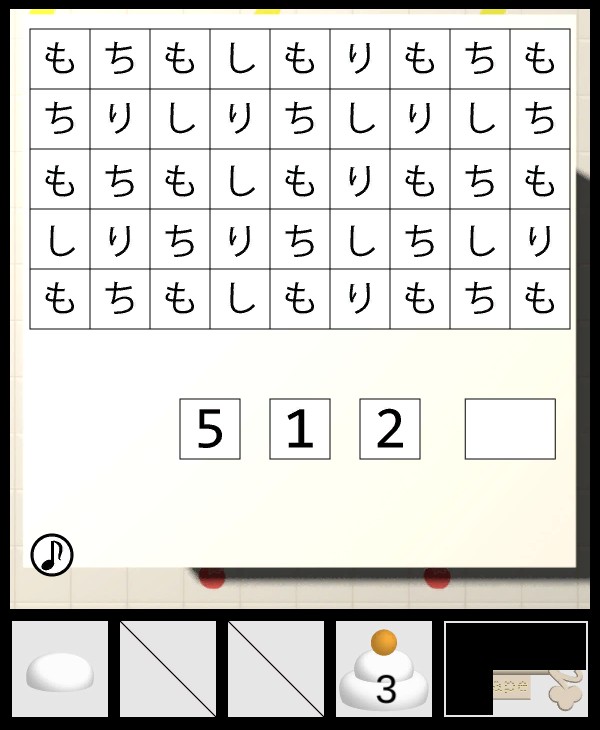Tap the digit box showing 5
The width and height of the screenshot is (600, 730).
click(x=210, y=429)
